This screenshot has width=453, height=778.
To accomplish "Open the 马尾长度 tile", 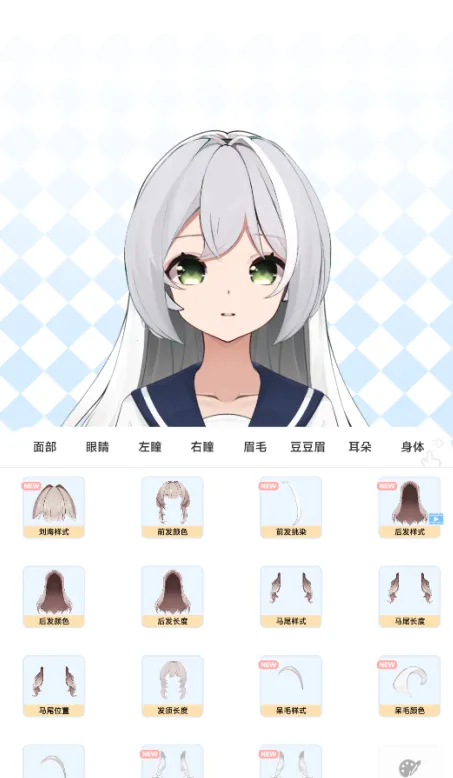I will pyautogui.click(x=409, y=596).
